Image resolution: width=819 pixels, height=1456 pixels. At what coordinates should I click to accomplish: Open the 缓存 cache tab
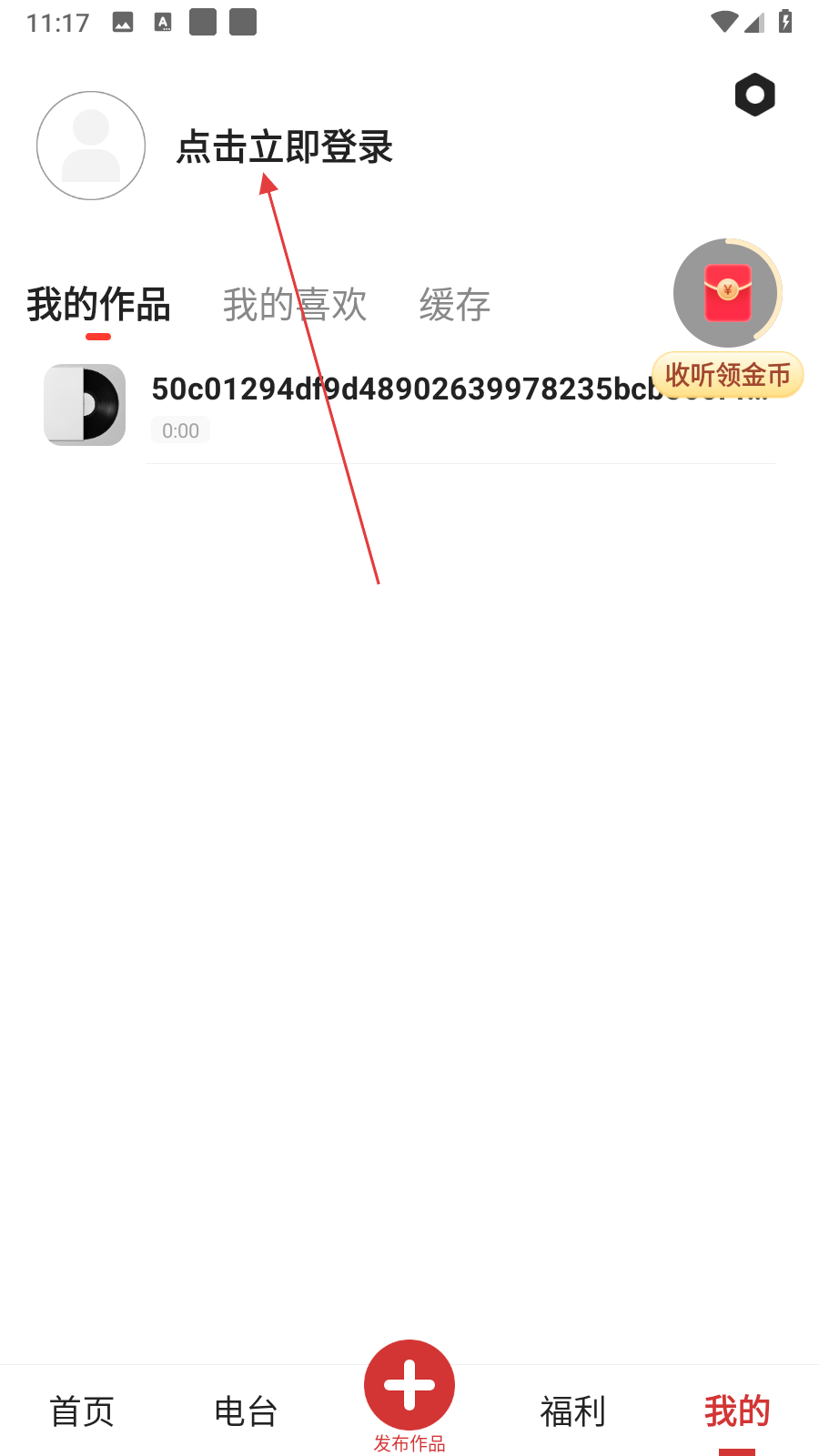coord(454,305)
